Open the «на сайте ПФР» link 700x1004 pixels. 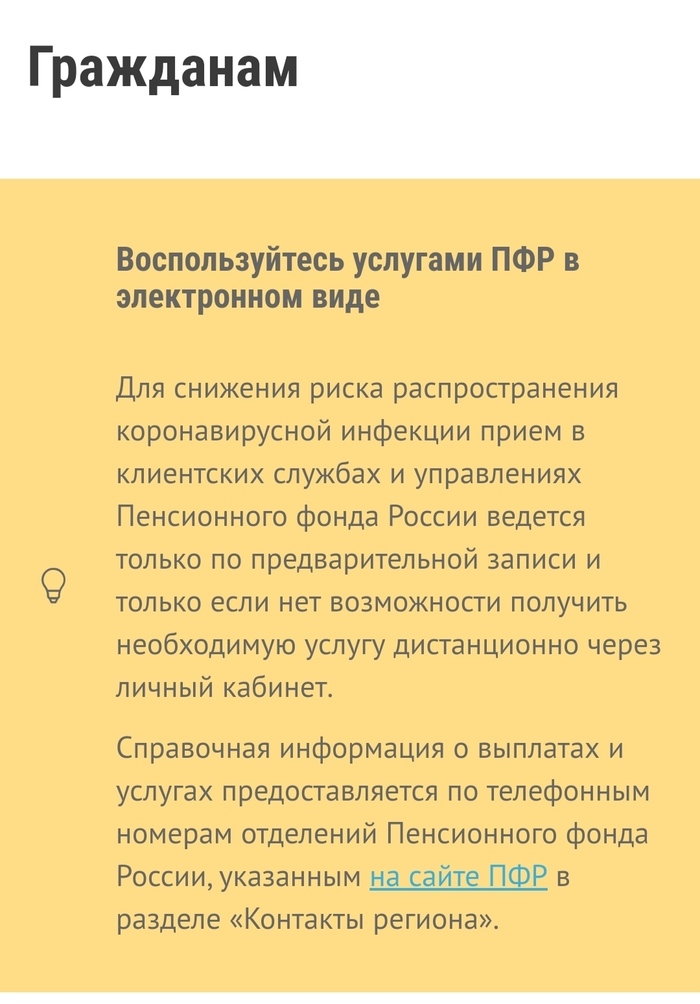tap(458, 877)
